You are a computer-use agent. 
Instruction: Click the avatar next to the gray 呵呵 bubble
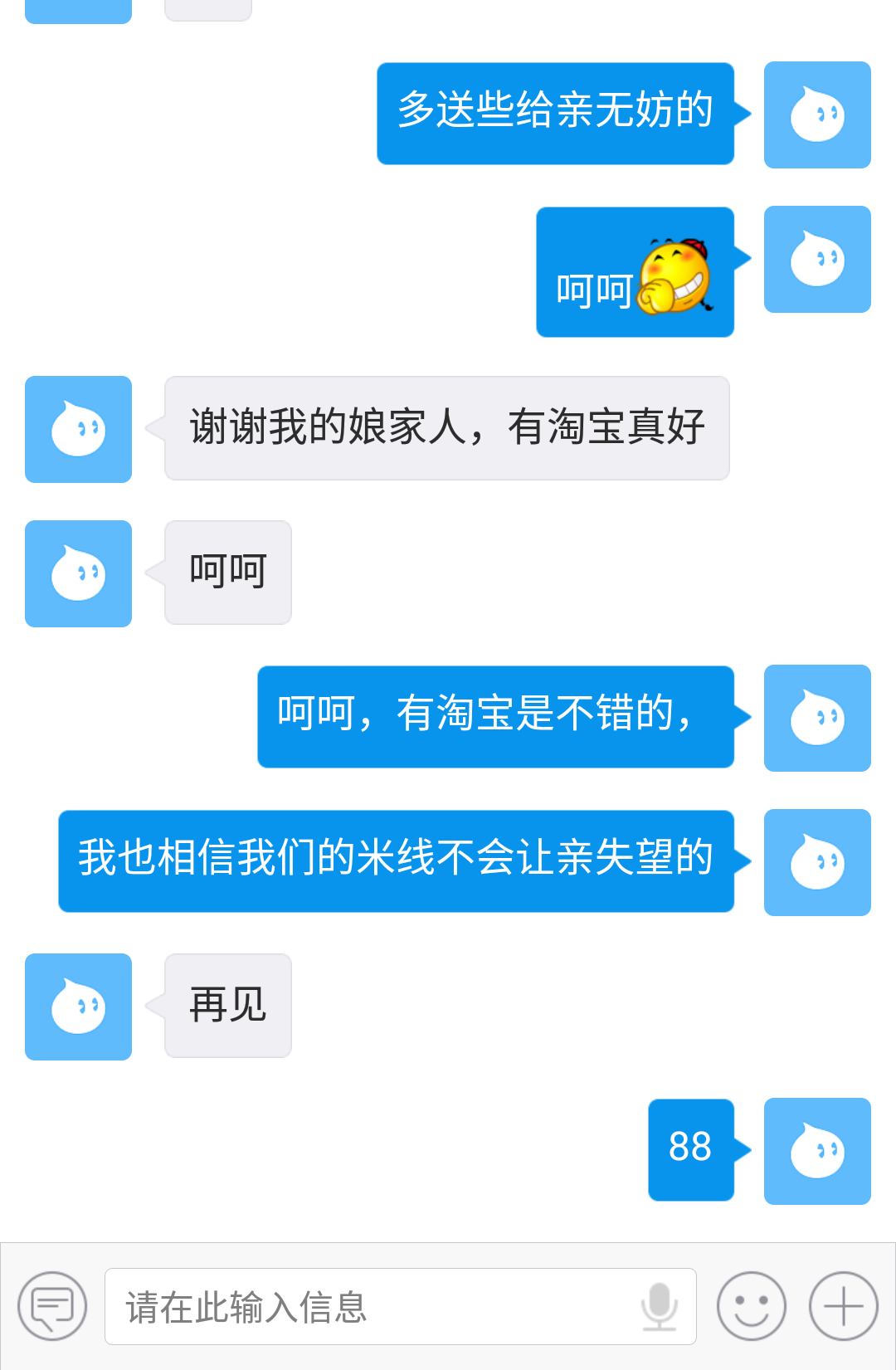coord(78,573)
